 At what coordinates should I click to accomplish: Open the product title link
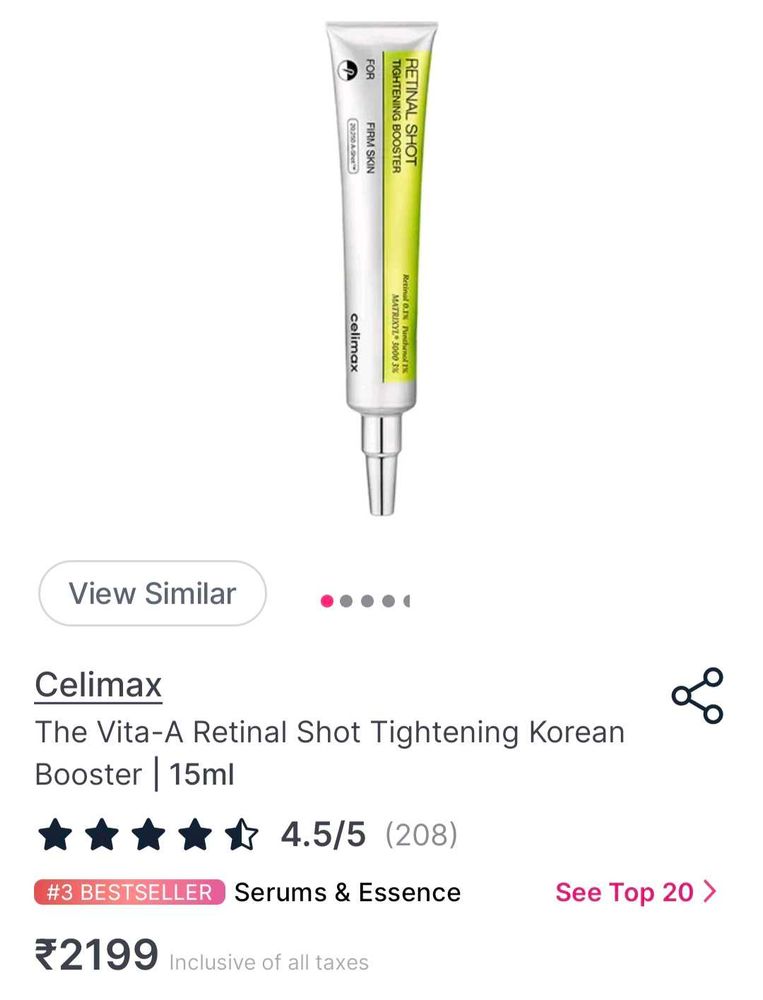click(x=330, y=754)
